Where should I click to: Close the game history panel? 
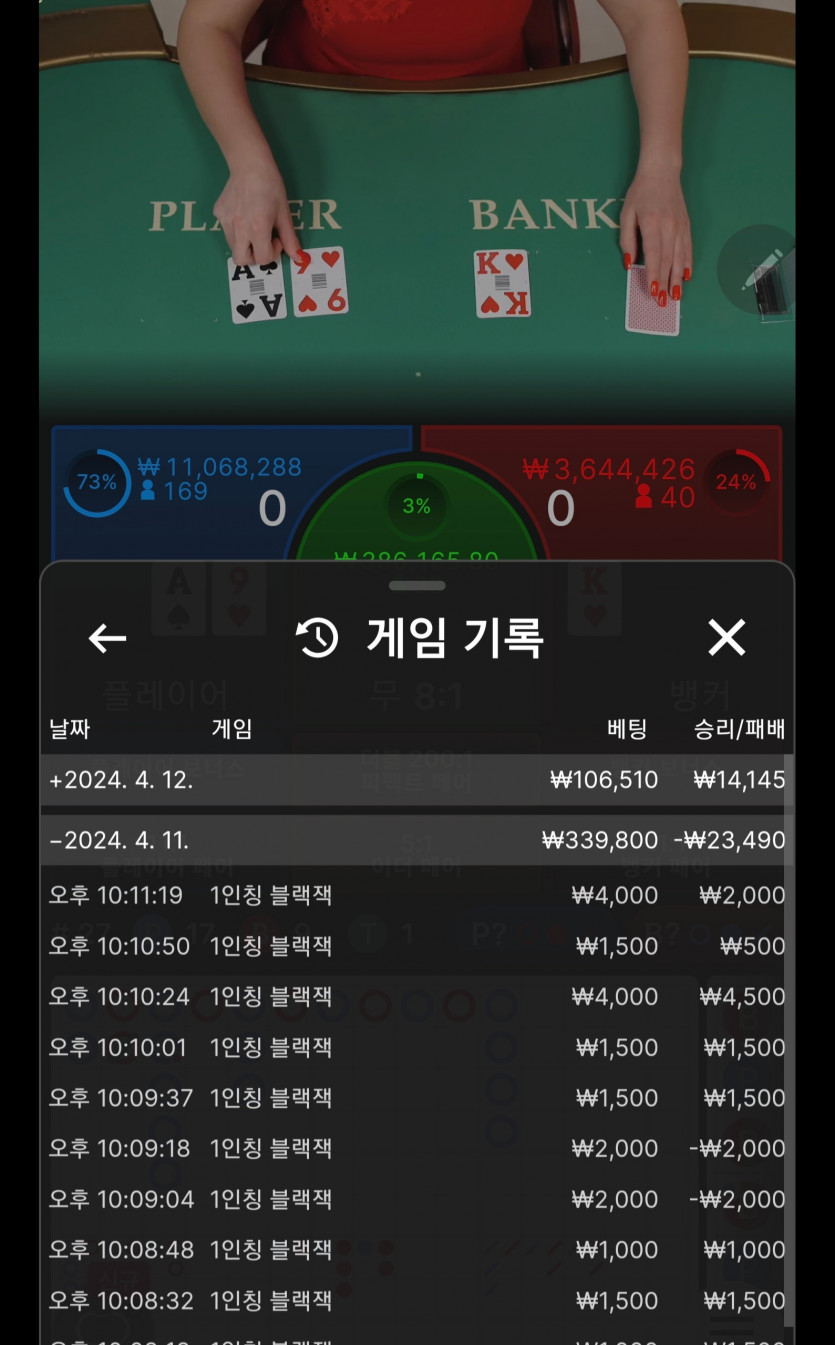[x=726, y=637]
